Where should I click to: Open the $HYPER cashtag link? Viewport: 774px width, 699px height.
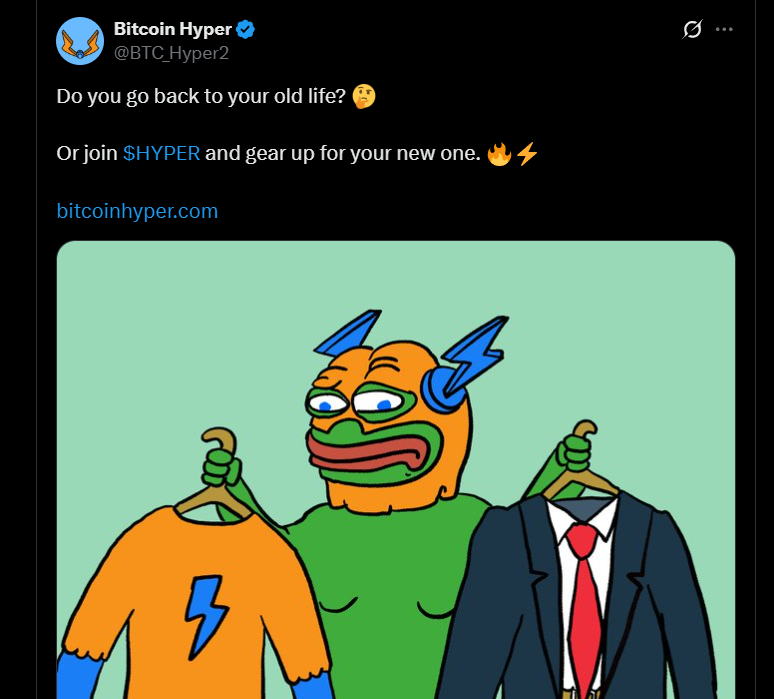coord(161,154)
